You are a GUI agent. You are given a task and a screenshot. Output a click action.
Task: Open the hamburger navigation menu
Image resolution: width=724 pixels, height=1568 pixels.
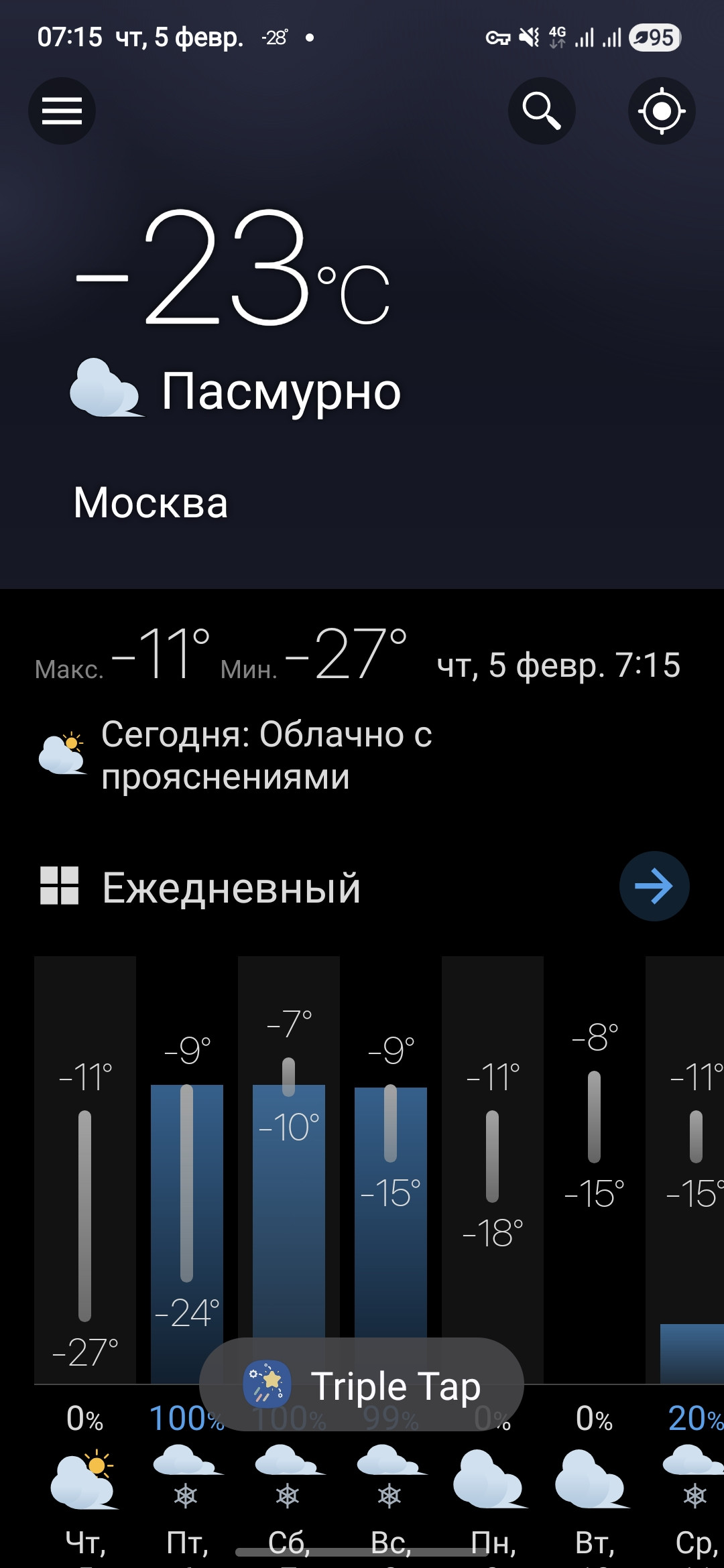(x=62, y=111)
